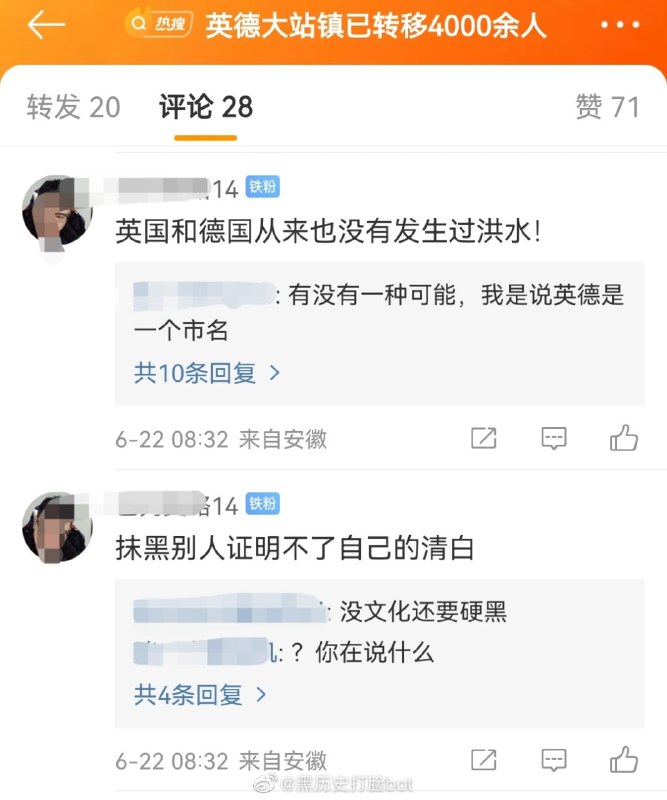This screenshot has height=800, width=667.
Task: Repost the comment 抹黑别人证明不了自己的清白
Action: (483, 760)
